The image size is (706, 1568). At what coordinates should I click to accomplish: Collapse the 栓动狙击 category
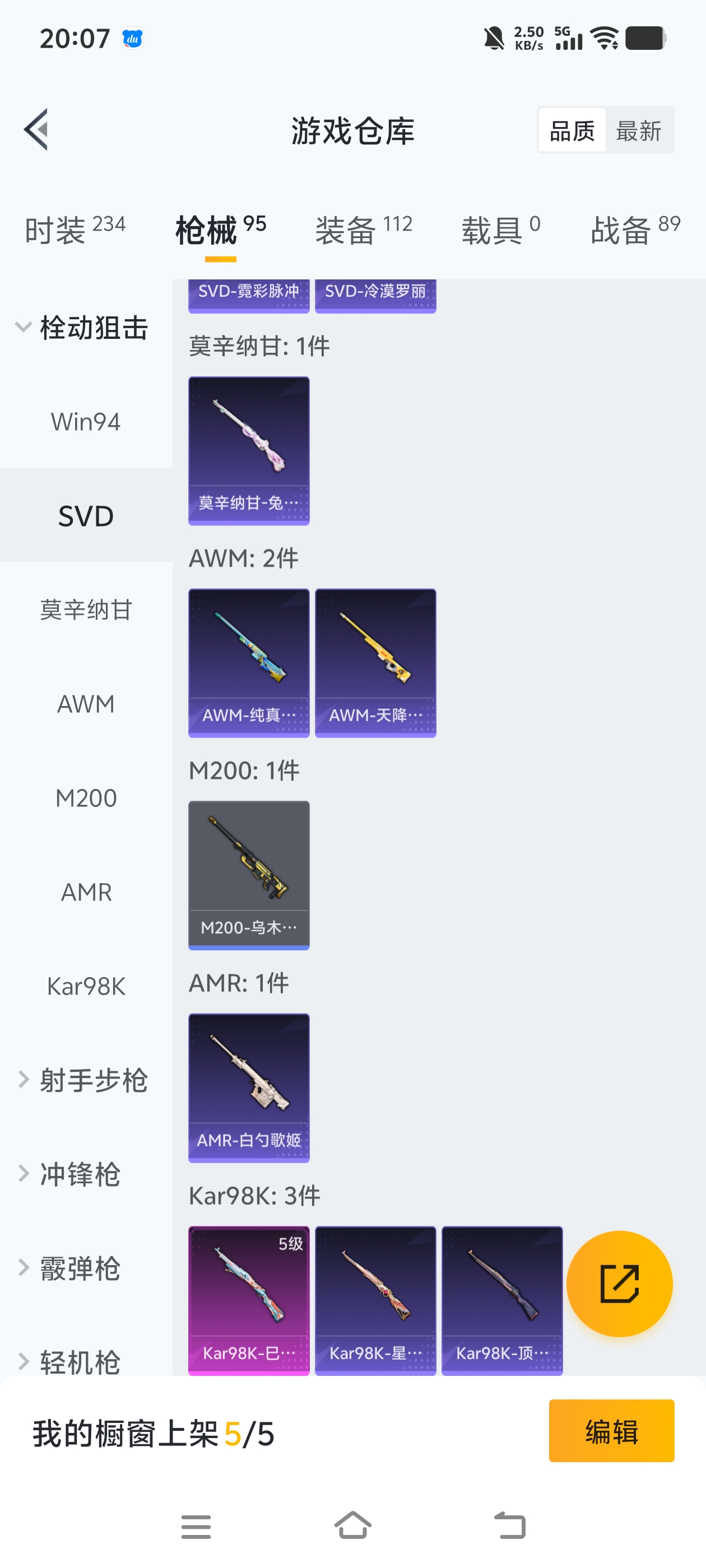pos(85,328)
